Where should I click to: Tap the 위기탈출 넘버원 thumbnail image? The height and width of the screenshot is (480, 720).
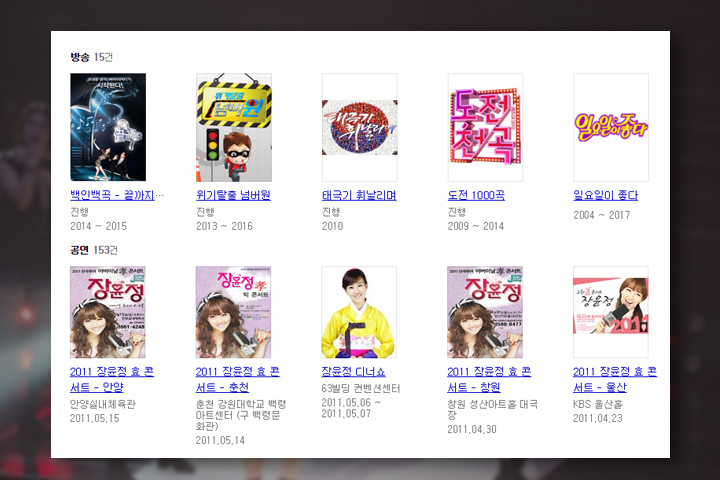pyautogui.click(x=233, y=127)
